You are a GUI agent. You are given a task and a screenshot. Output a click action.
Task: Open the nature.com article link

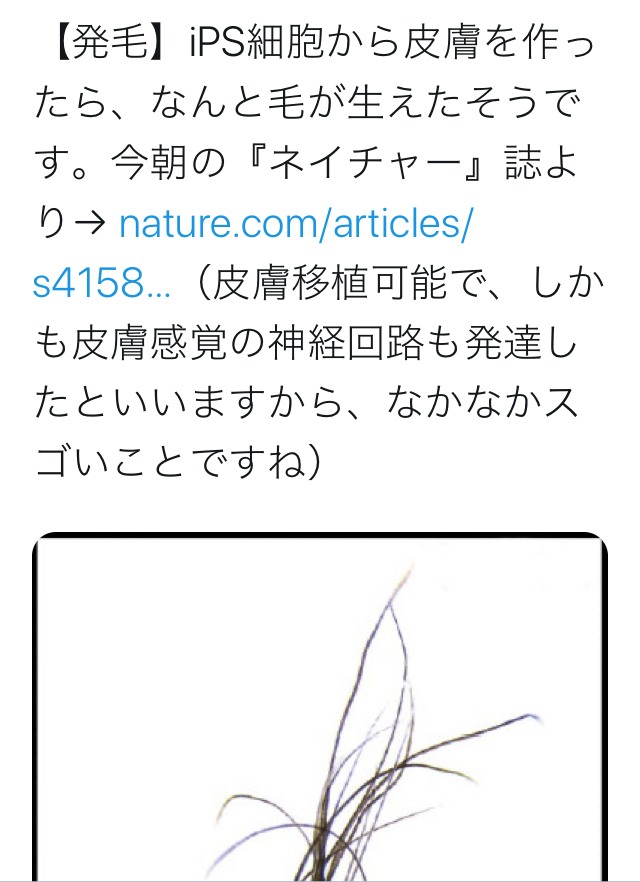(294, 226)
